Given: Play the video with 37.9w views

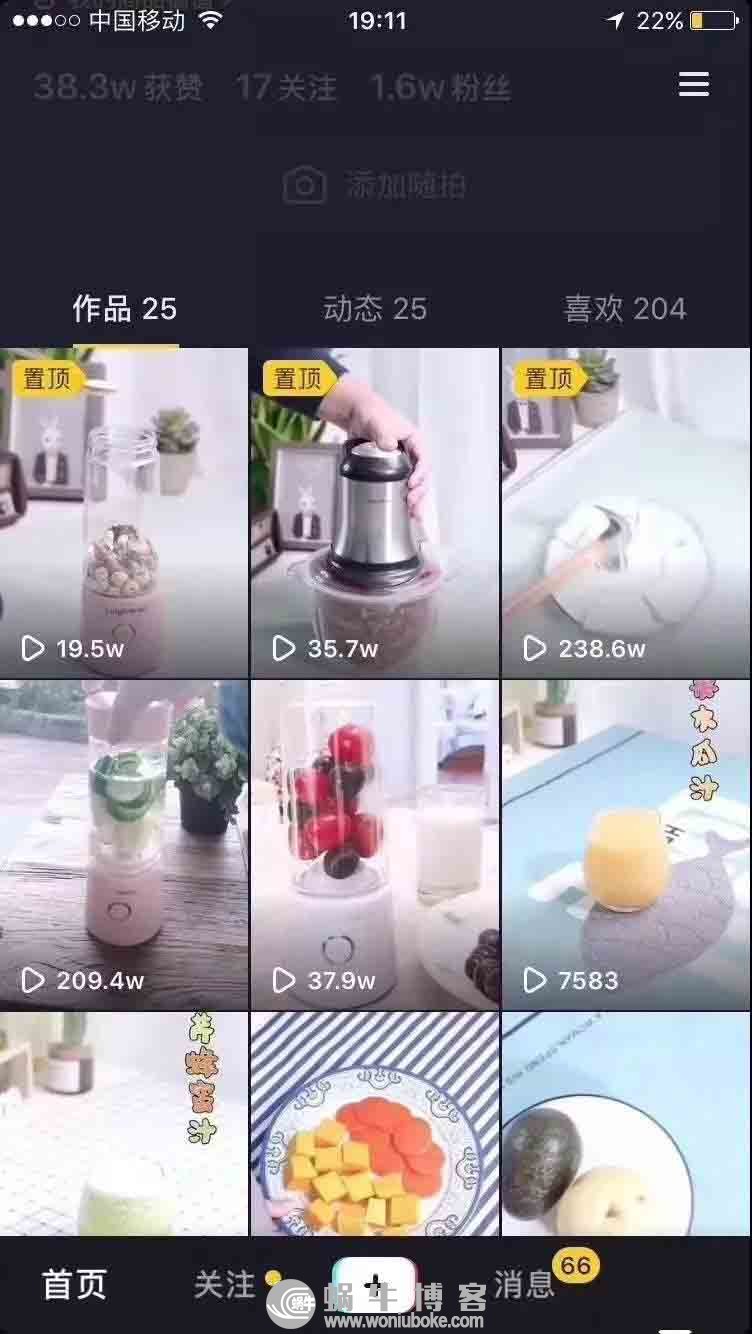Looking at the screenshot, I should click(x=375, y=845).
